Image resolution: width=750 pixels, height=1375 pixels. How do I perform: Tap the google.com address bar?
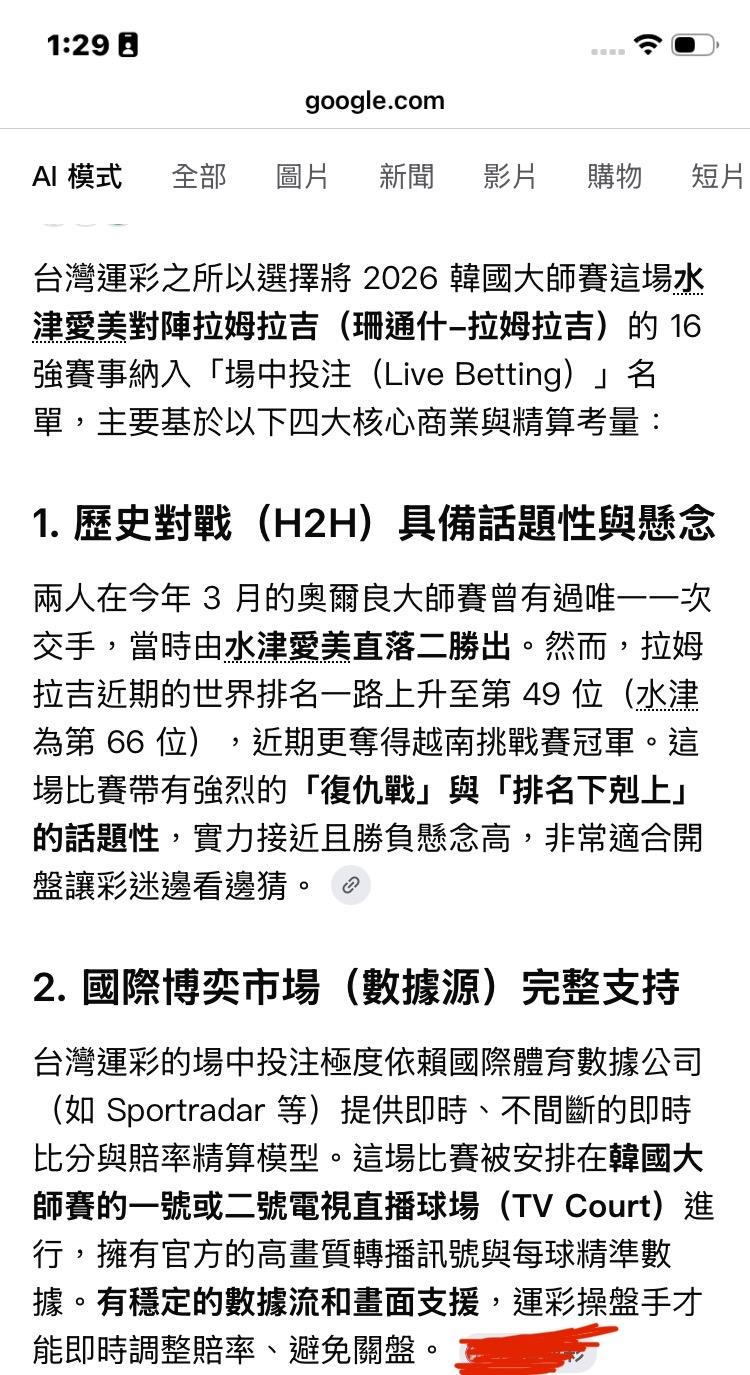click(x=375, y=100)
